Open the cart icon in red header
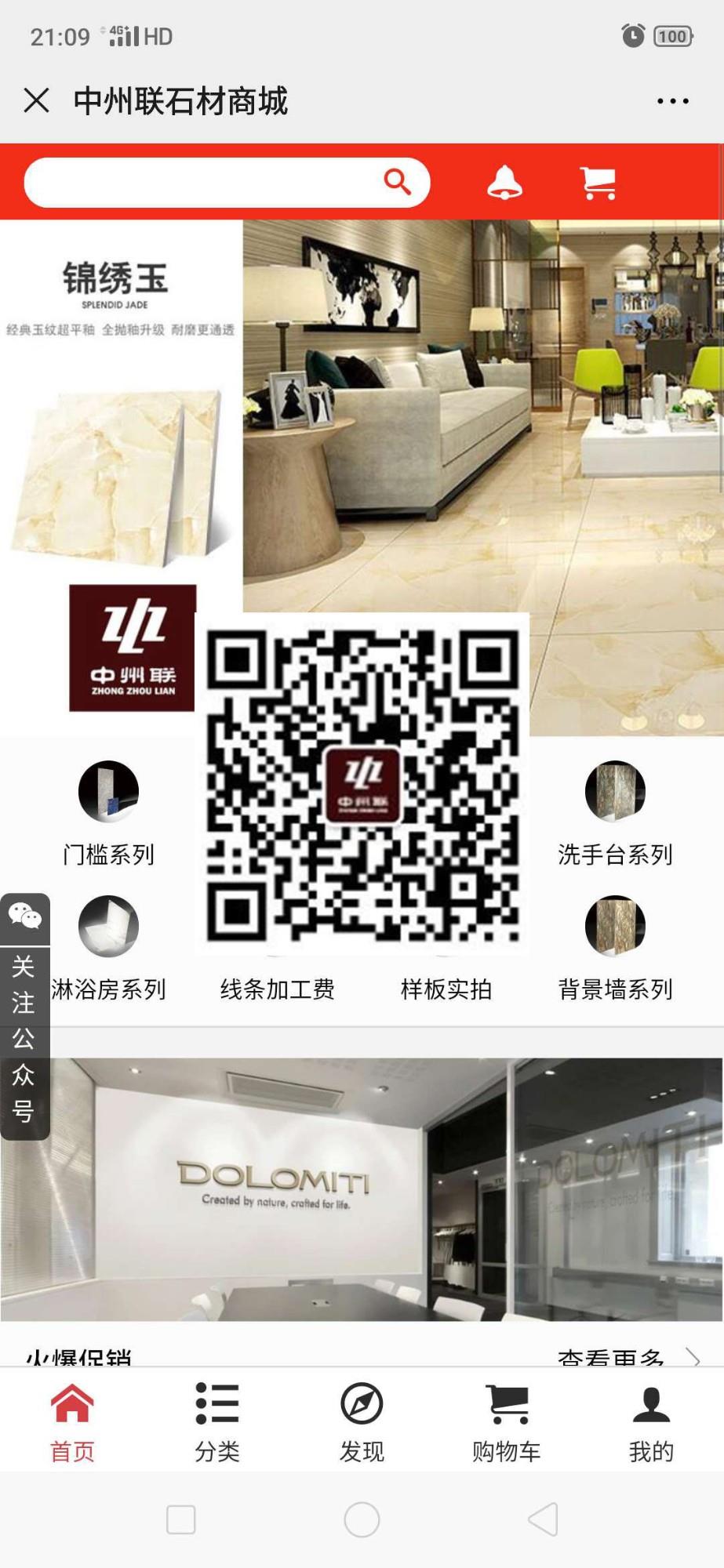 coord(598,183)
